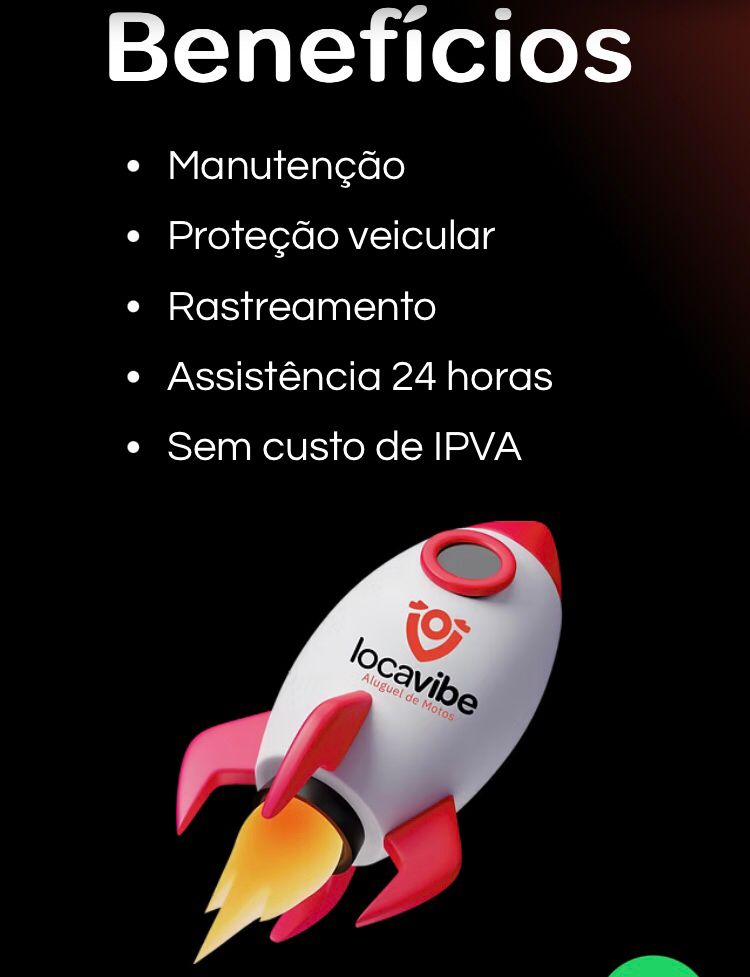Tap the green floating contact button
This screenshot has width=750, height=977.
tap(655, 970)
